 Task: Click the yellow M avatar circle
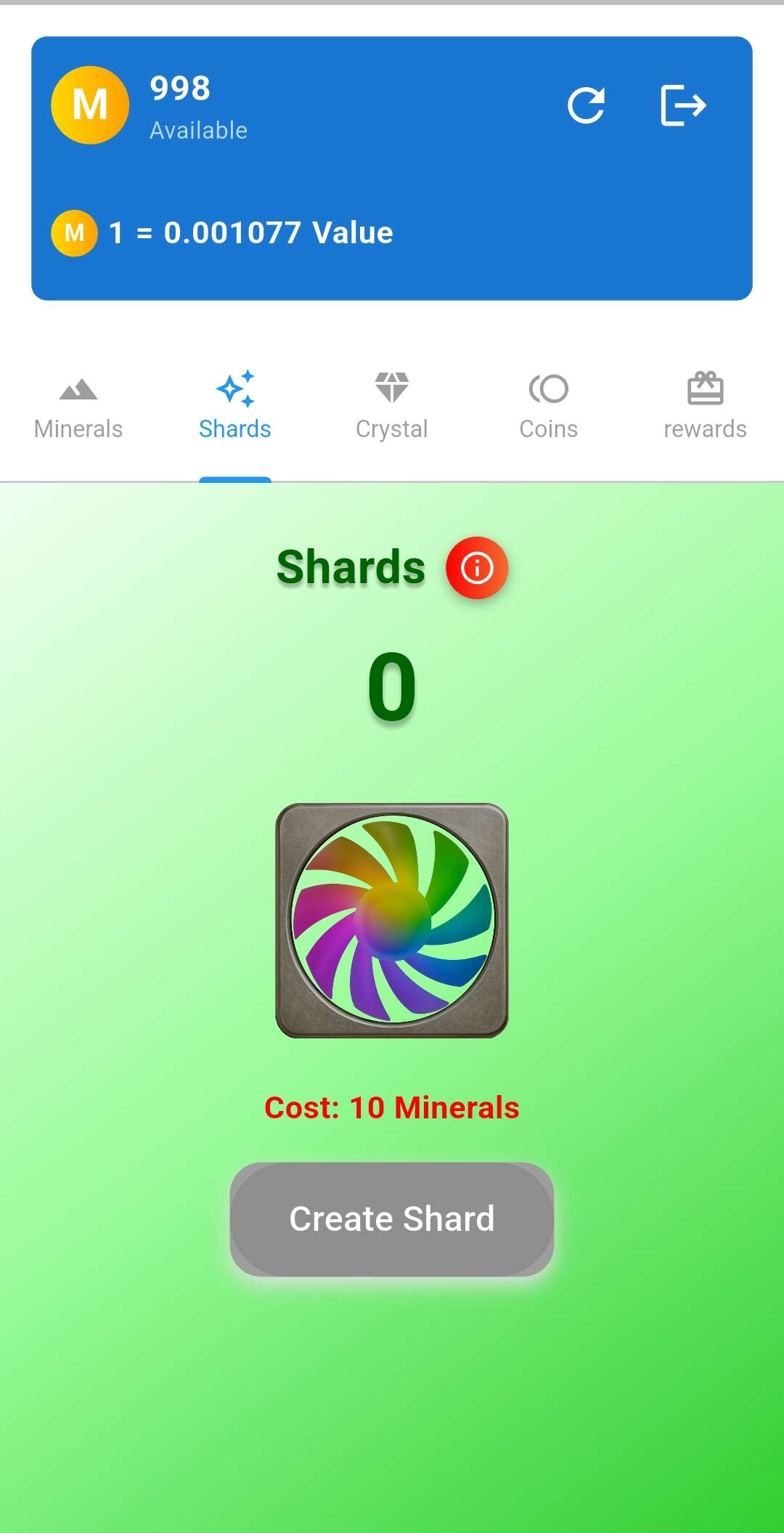[x=89, y=105]
